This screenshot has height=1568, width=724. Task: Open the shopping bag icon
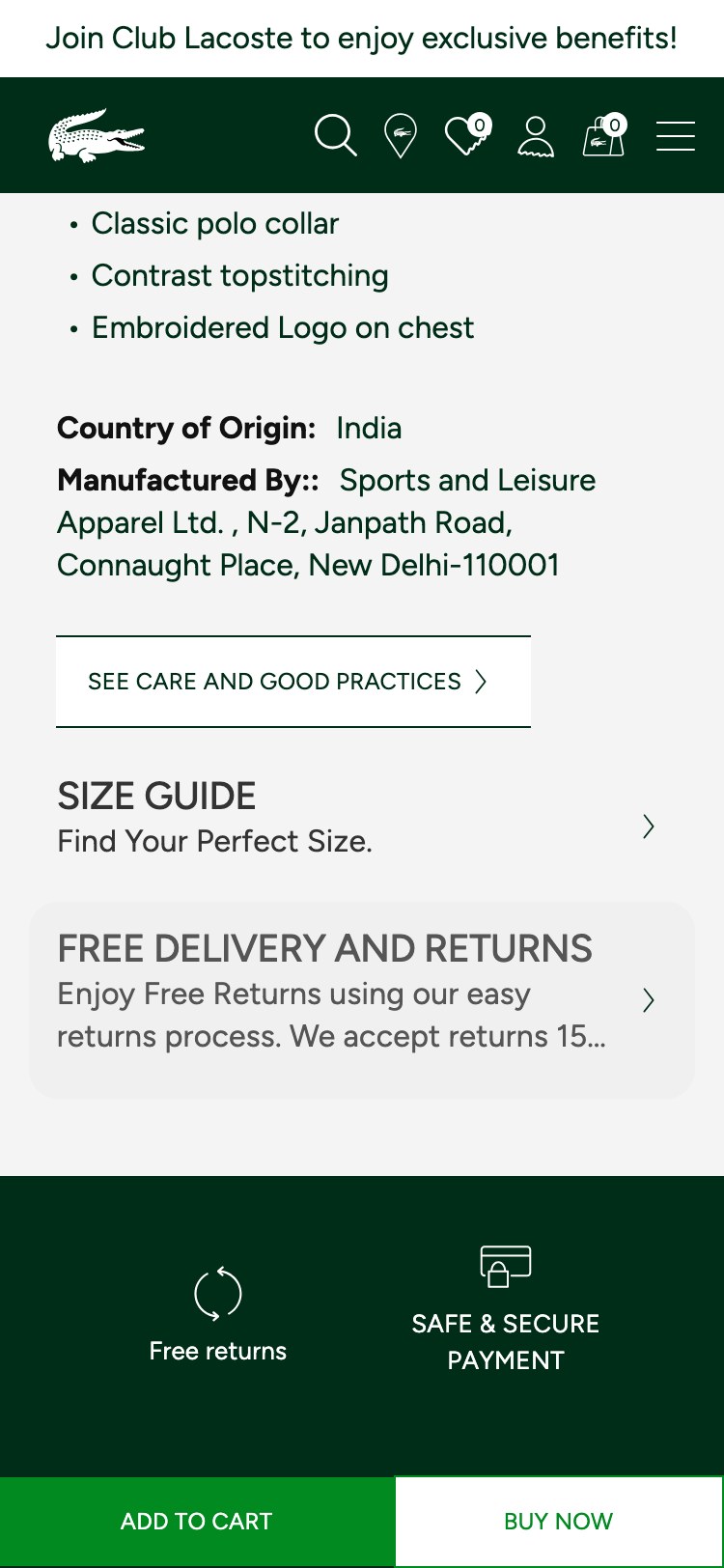(601, 138)
